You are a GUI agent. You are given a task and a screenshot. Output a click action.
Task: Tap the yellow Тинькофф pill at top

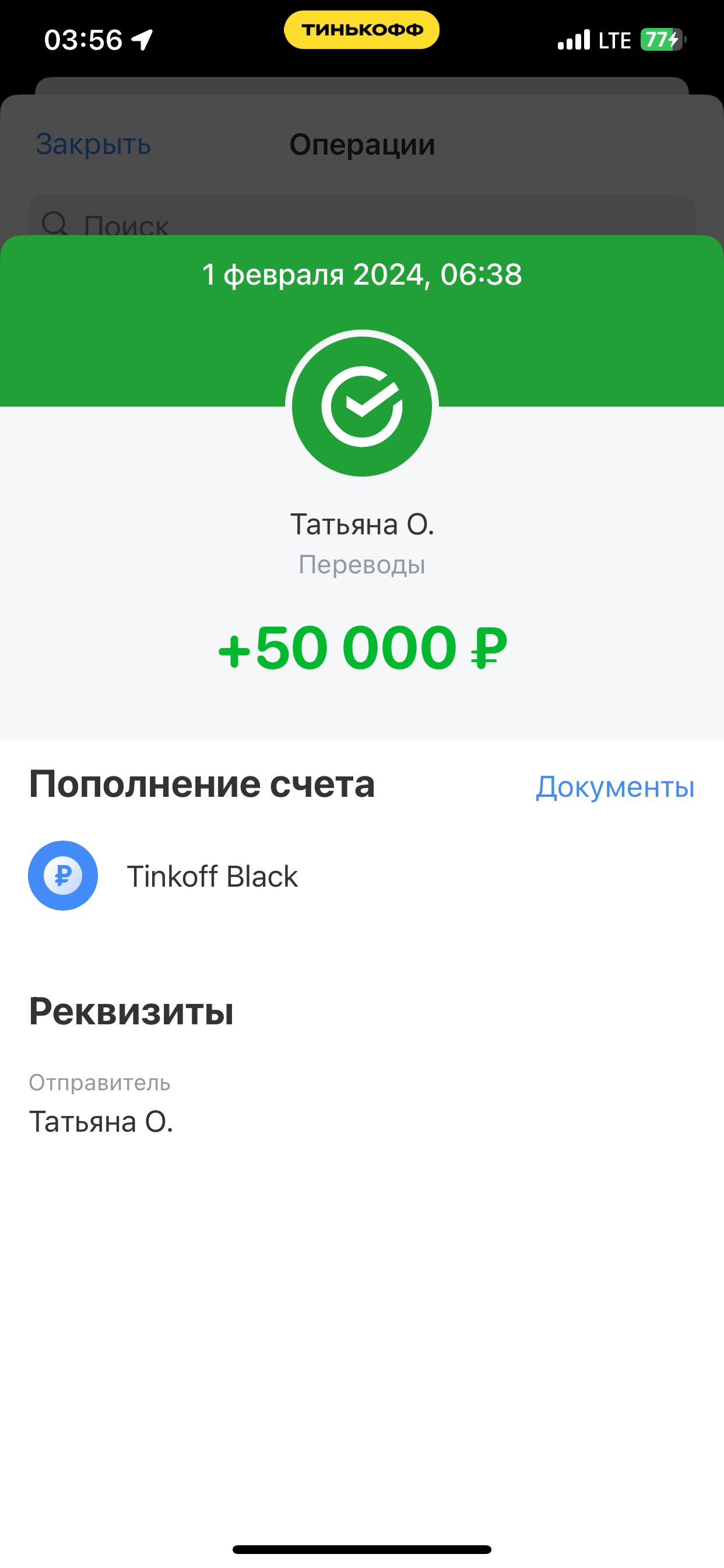pos(361,30)
